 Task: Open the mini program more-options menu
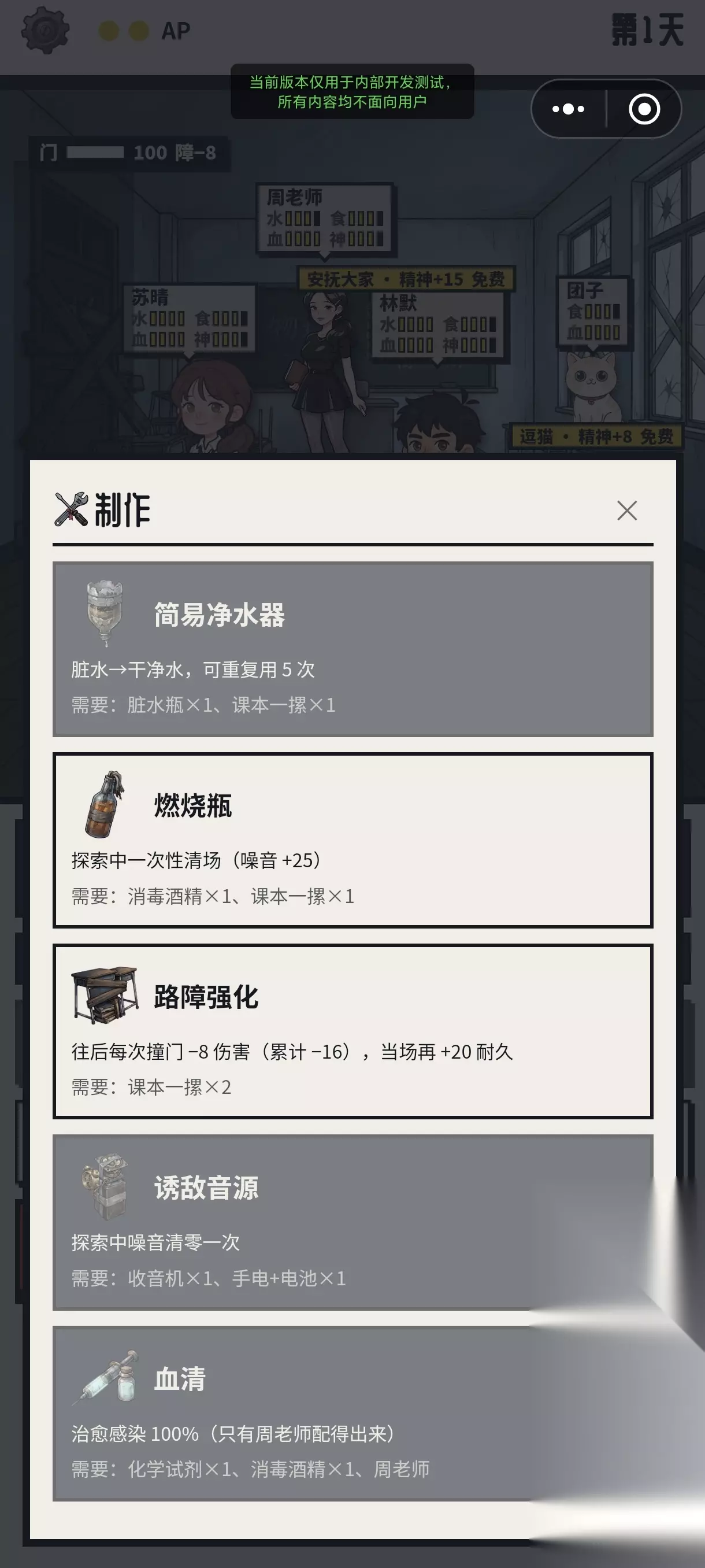pos(568,109)
